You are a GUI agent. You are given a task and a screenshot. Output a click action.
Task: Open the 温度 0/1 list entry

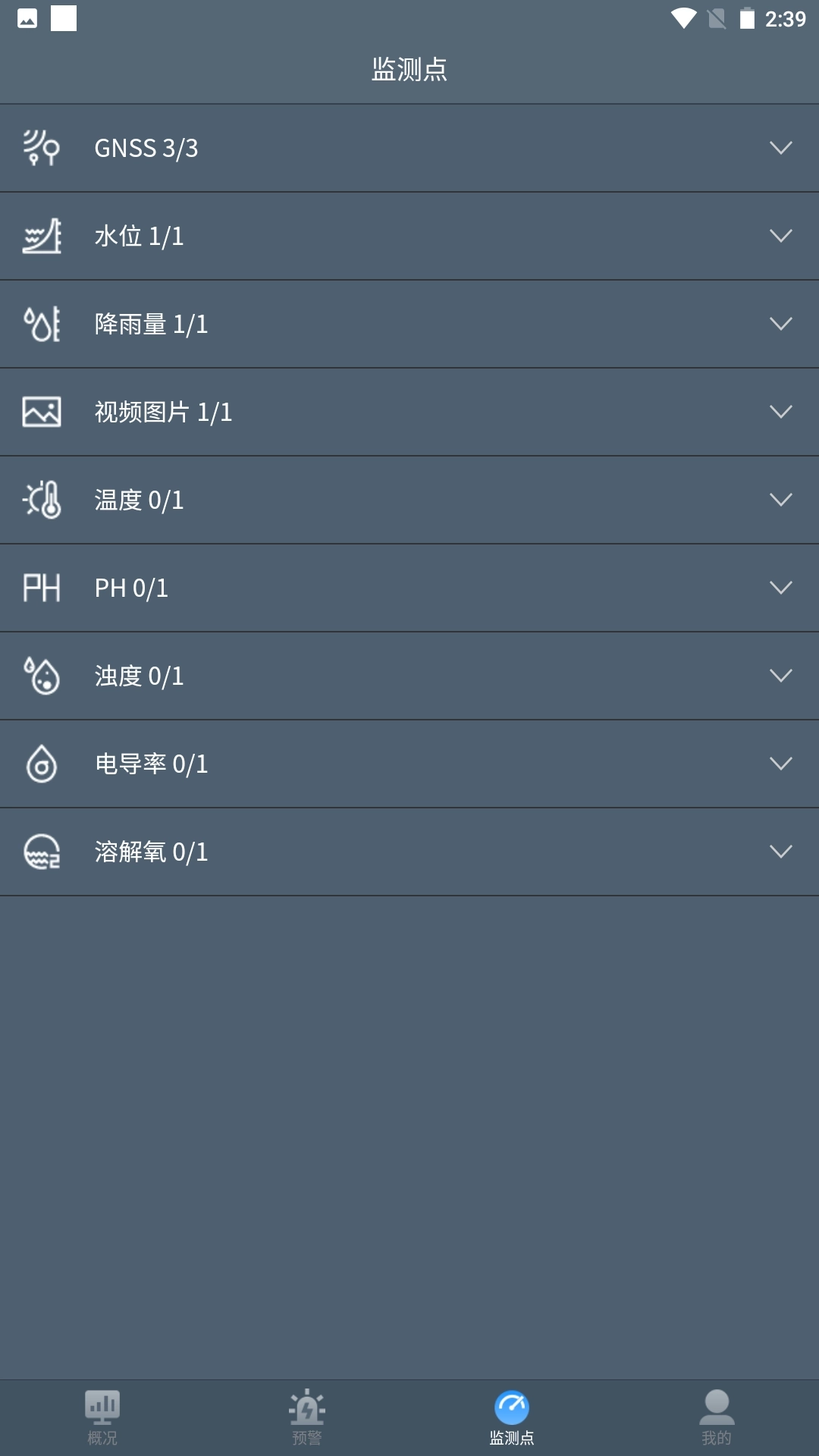point(409,500)
